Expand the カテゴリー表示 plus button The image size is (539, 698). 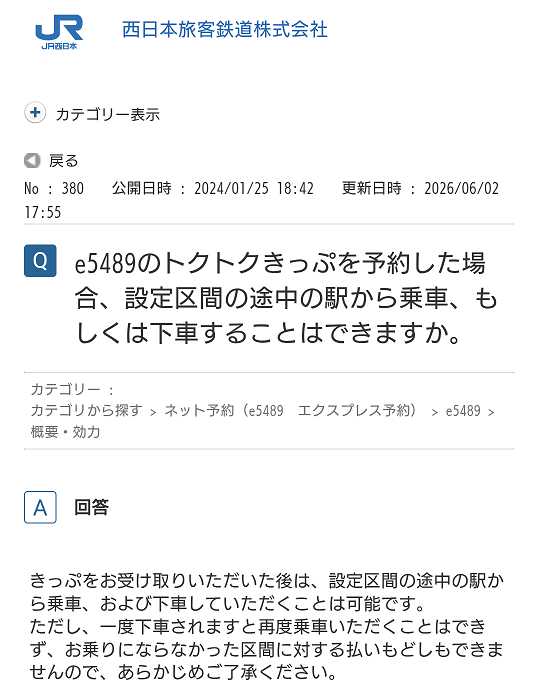click(x=35, y=113)
